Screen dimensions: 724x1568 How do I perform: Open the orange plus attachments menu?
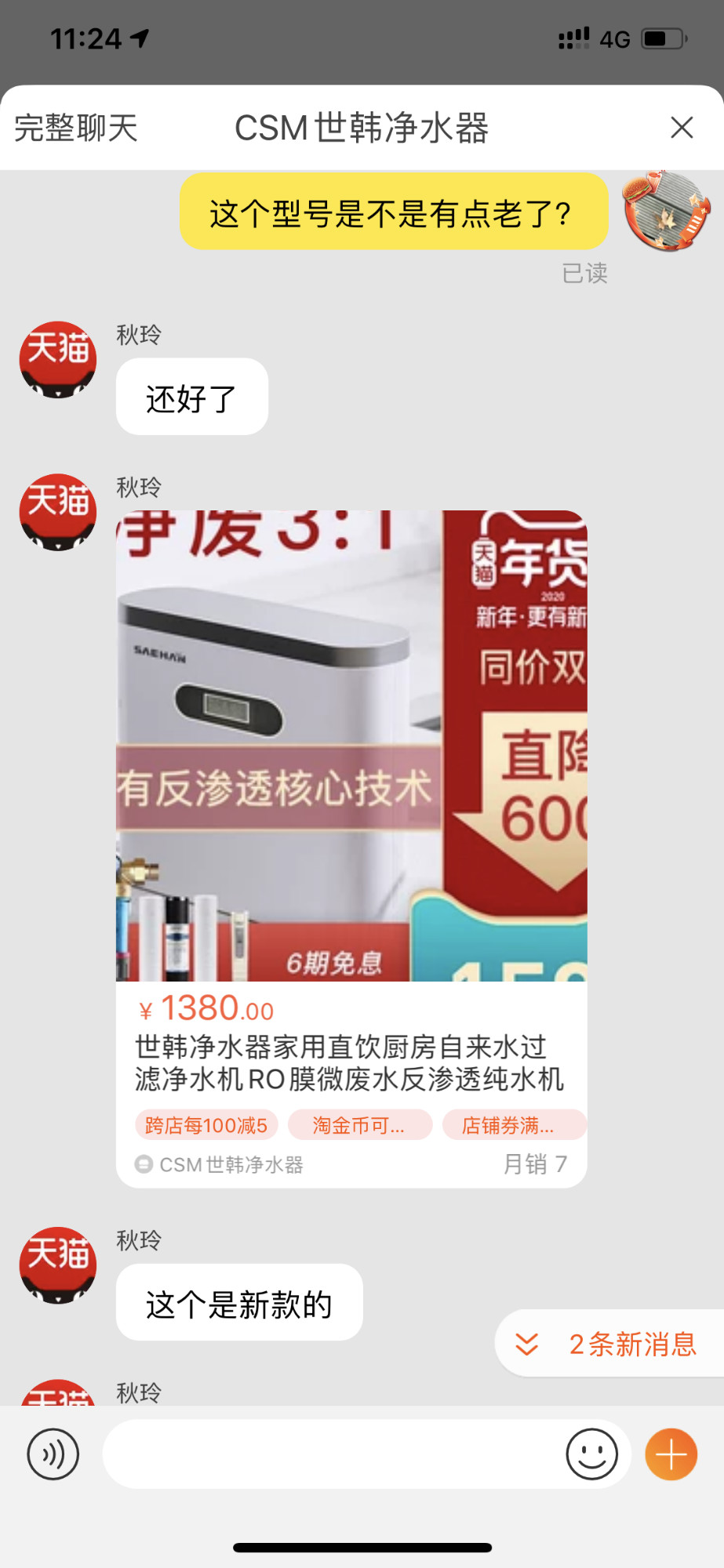click(671, 1454)
